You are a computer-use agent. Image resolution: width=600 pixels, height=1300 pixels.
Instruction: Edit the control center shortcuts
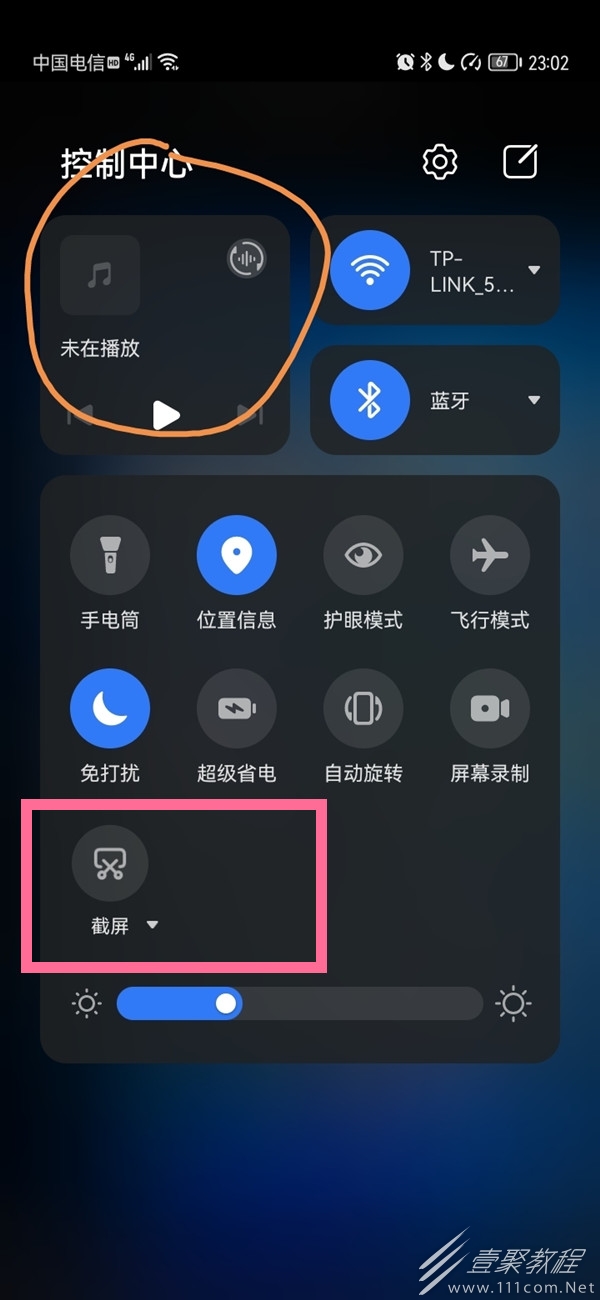(x=520, y=162)
